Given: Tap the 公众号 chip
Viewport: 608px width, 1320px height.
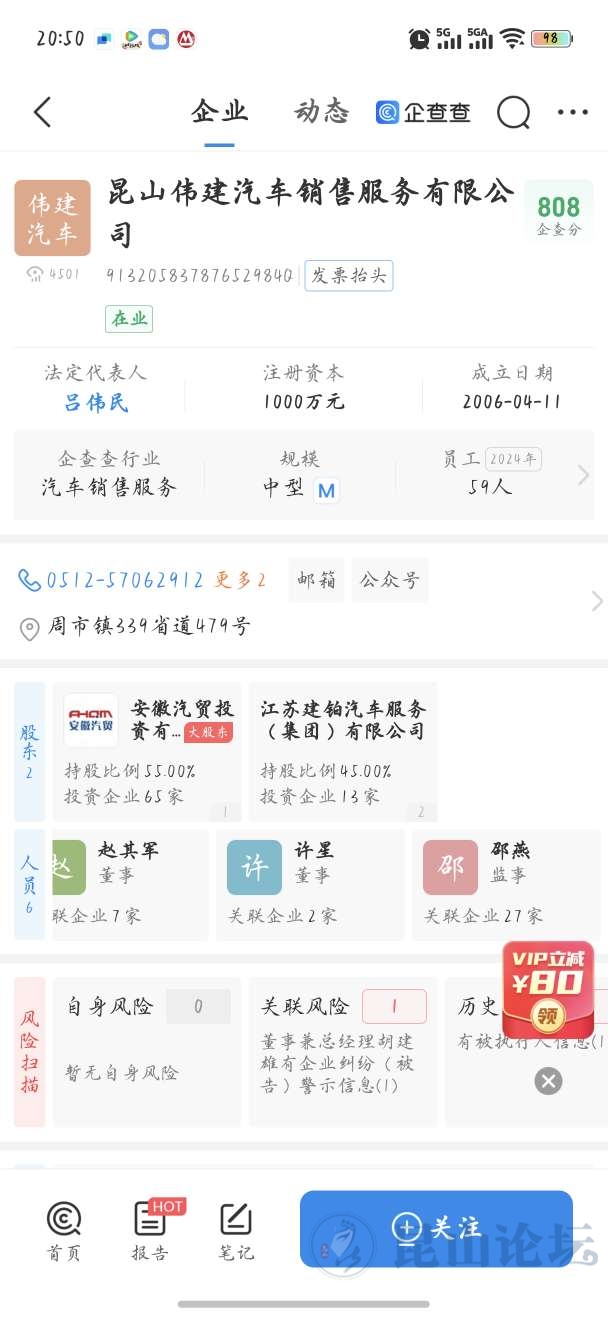Looking at the screenshot, I should click(x=389, y=580).
